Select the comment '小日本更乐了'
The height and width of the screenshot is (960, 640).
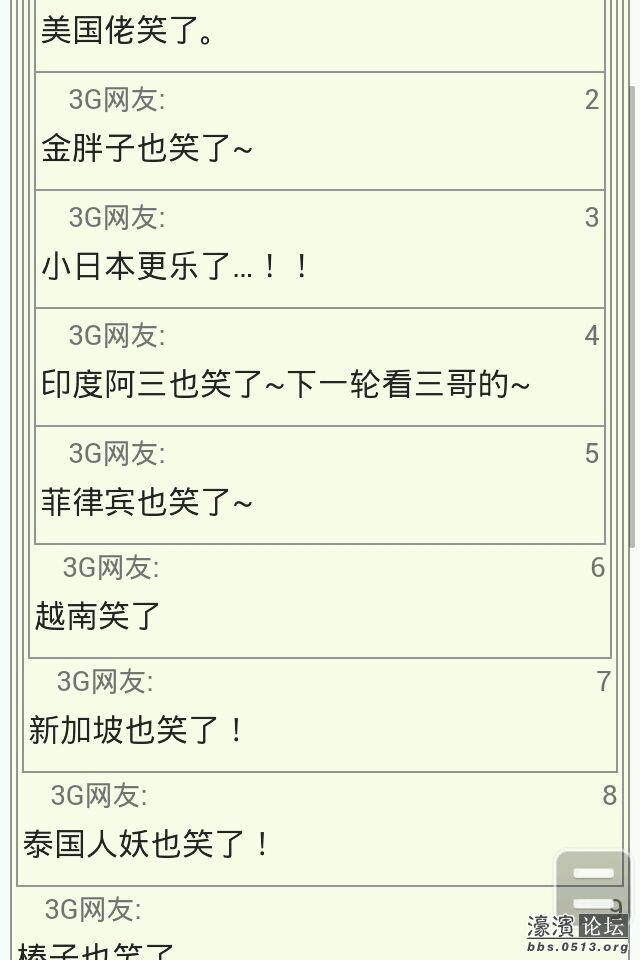point(175,267)
